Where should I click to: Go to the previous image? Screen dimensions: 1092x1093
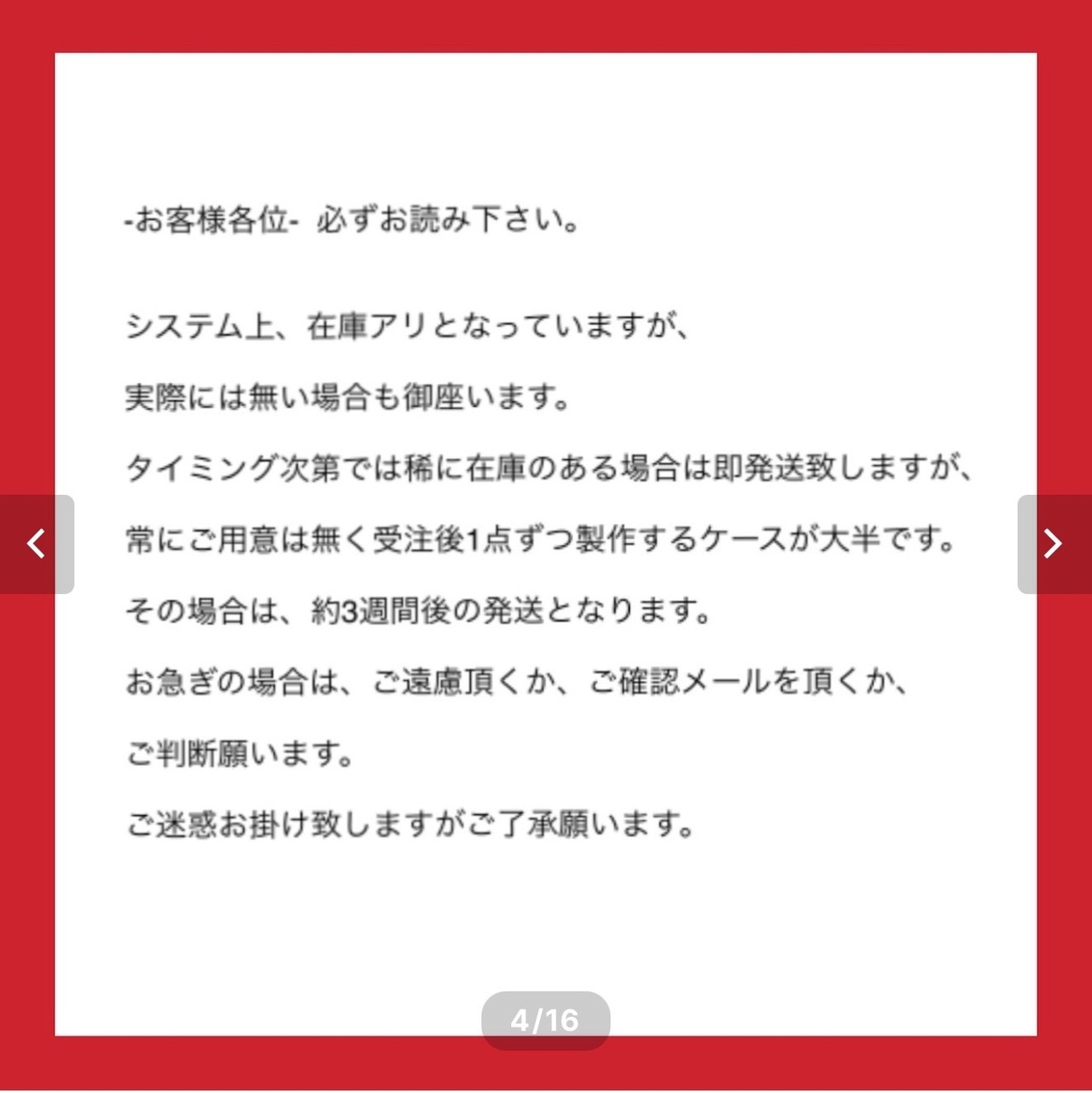[37, 544]
